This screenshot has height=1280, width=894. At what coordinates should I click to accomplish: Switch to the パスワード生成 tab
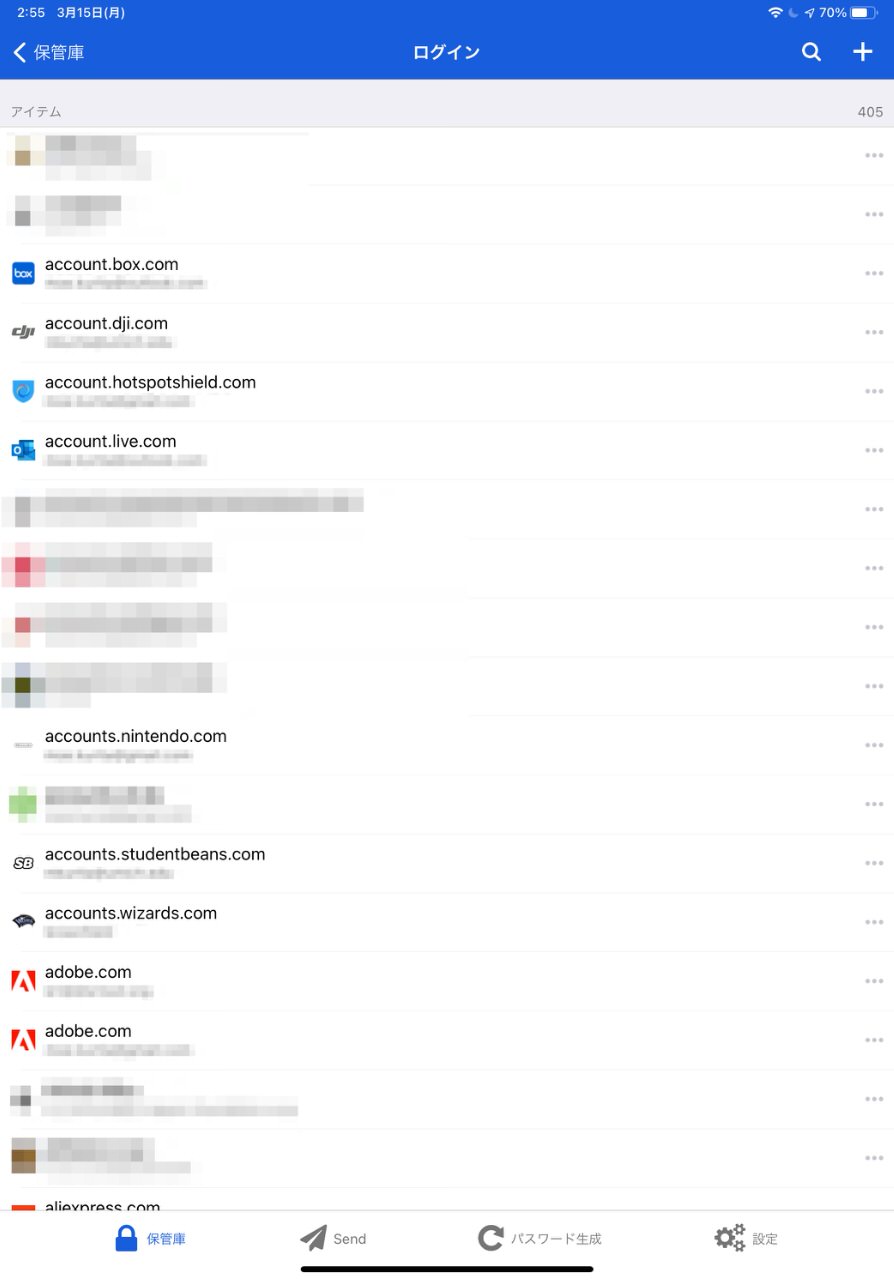pos(540,1238)
